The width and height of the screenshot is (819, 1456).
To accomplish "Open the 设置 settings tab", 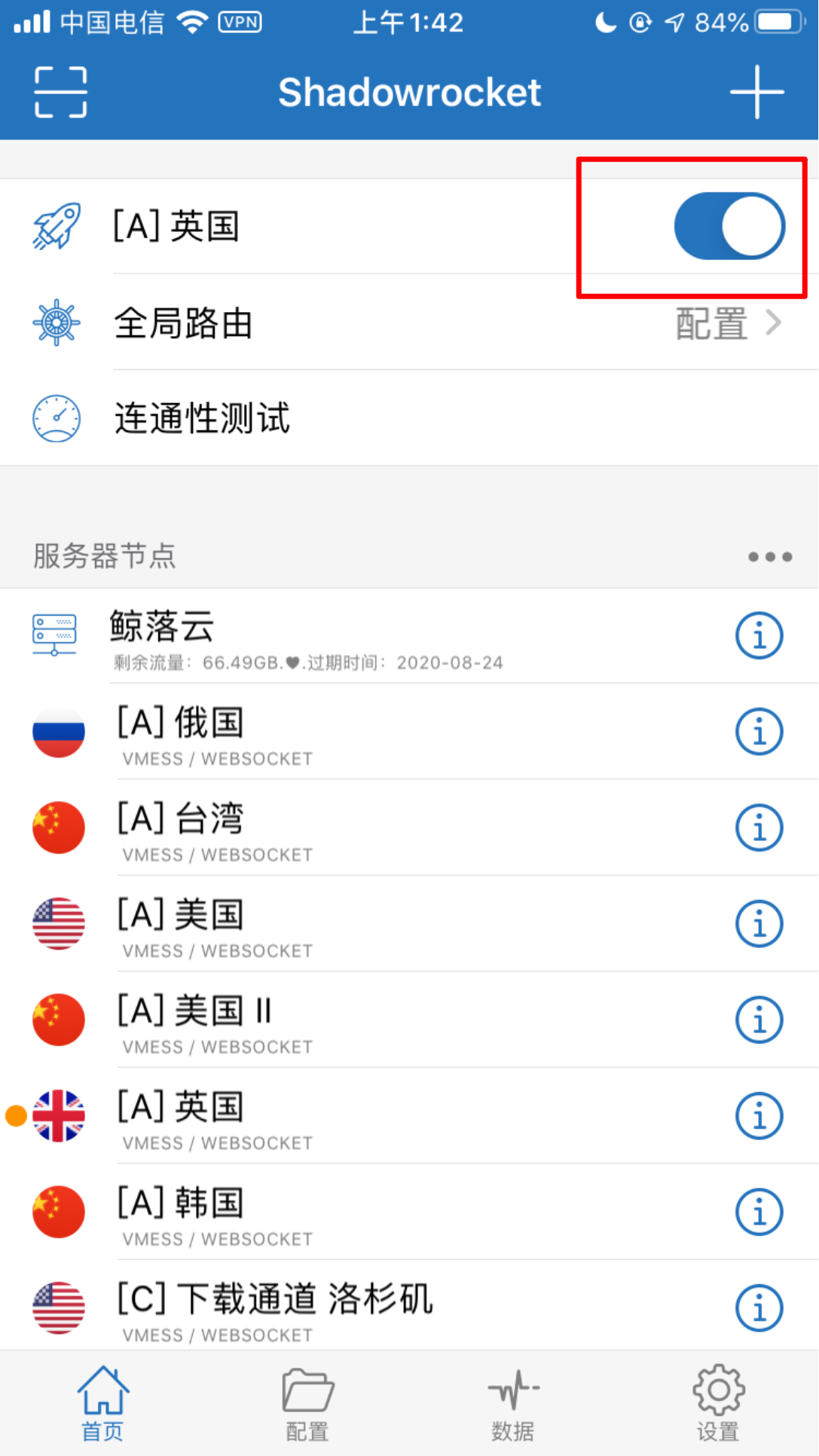I will (717, 1403).
